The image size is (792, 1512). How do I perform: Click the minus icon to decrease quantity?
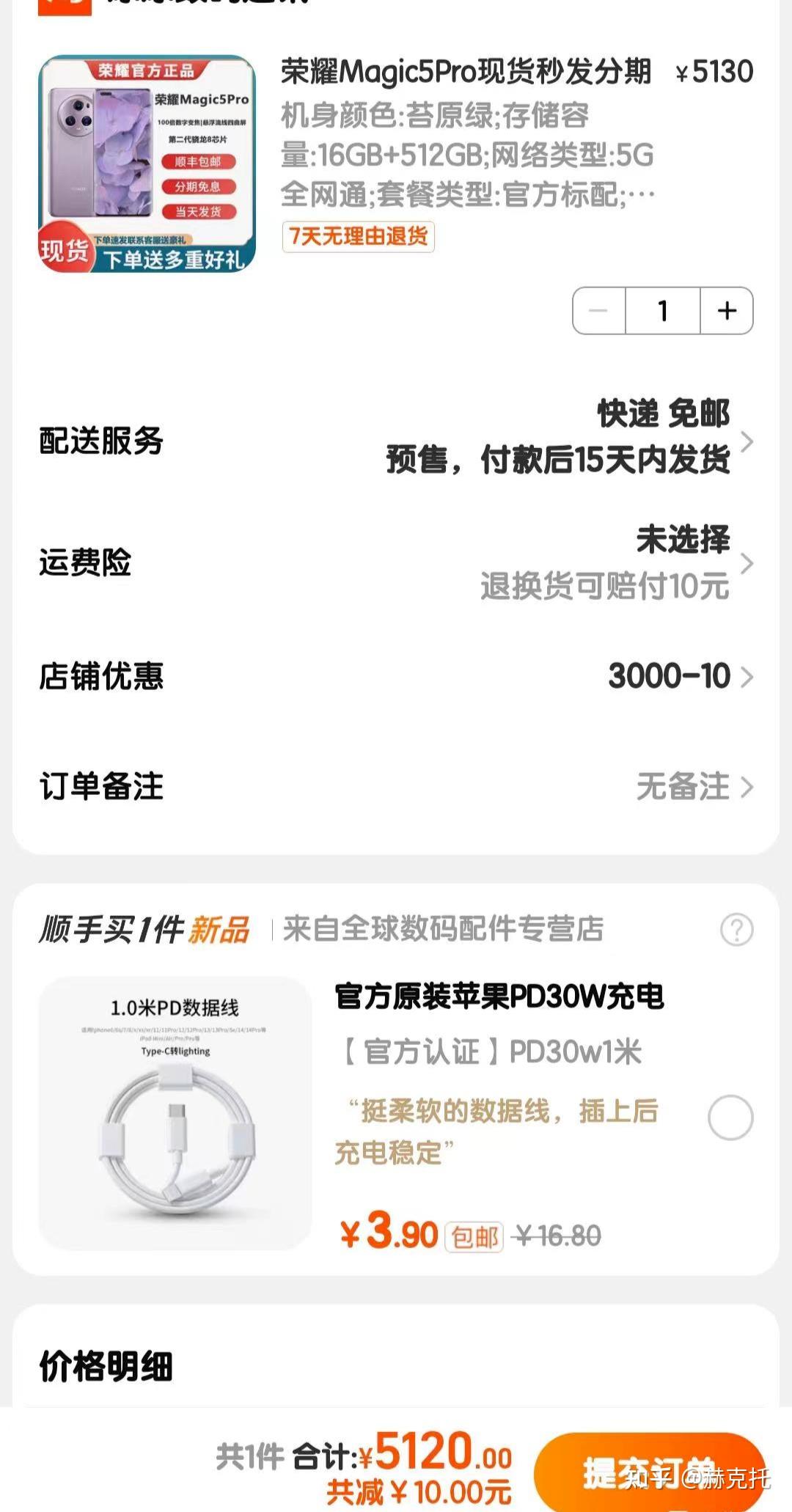coord(598,310)
